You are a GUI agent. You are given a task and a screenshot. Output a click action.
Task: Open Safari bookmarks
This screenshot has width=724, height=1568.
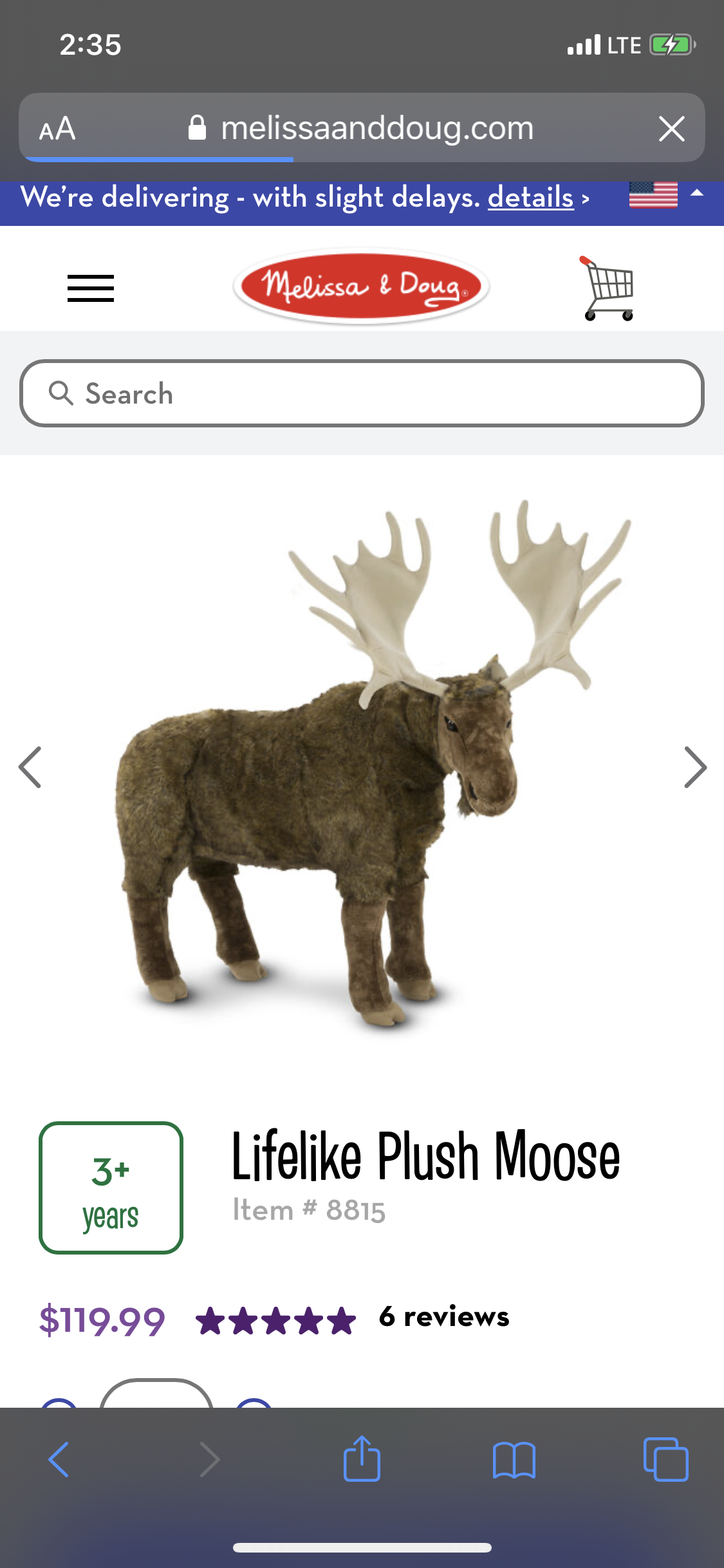514,1459
